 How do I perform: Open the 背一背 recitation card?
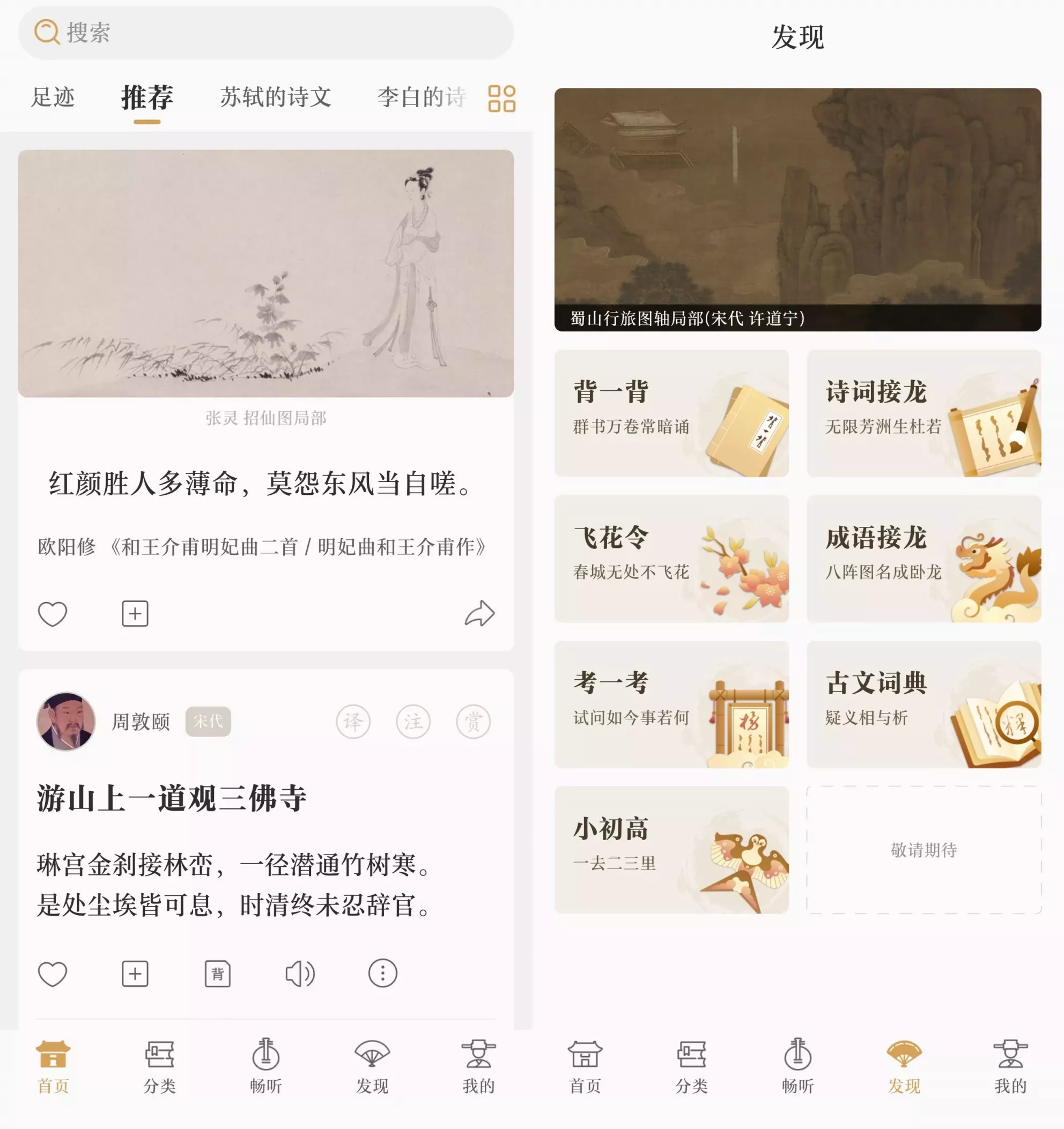tap(671, 413)
